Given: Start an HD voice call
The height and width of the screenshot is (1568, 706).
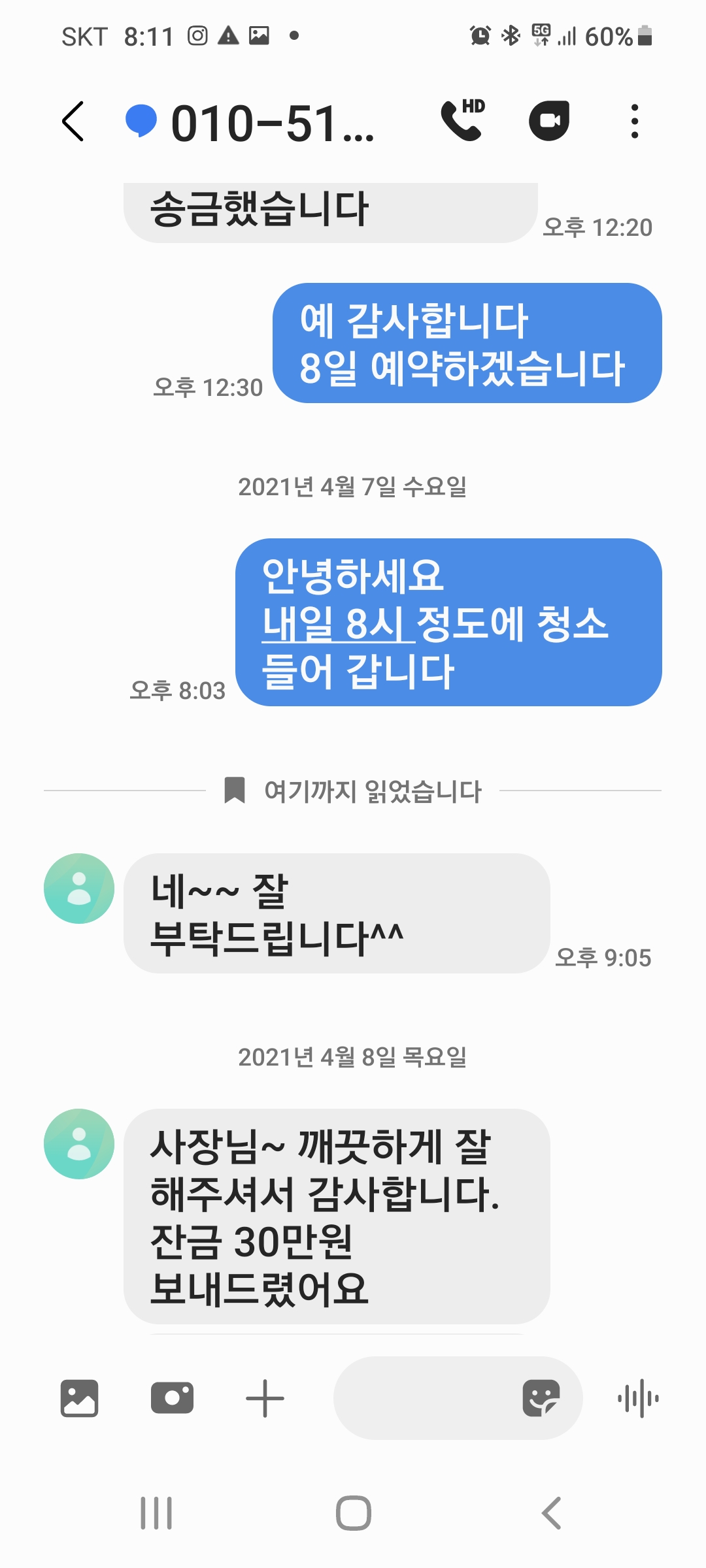Looking at the screenshot, I should click(x=462, y=120).
